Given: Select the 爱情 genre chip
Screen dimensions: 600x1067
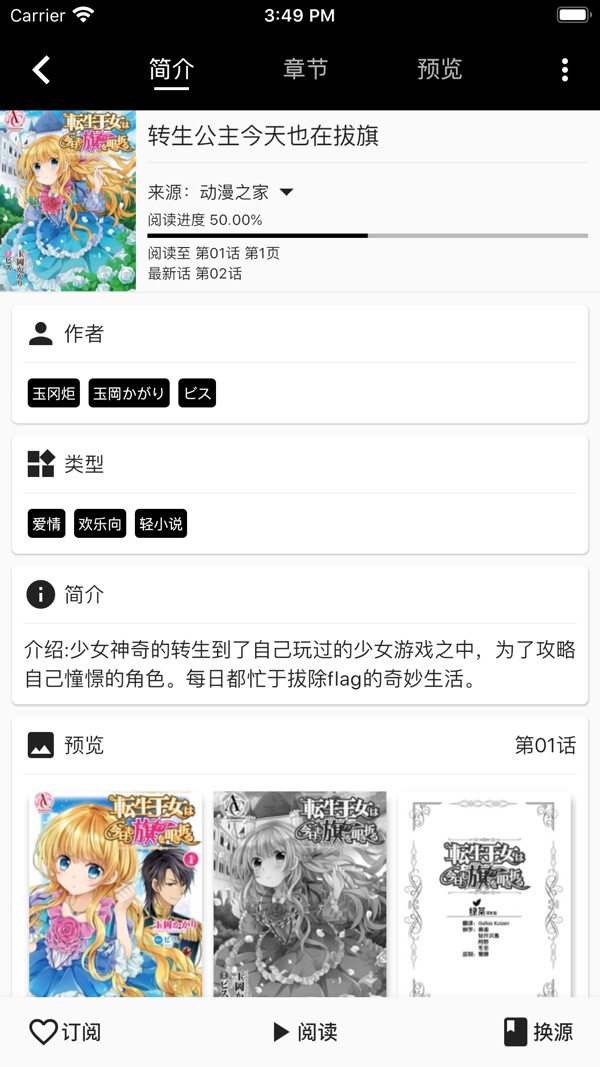Looking at the screenshot, I should (46, 523).
